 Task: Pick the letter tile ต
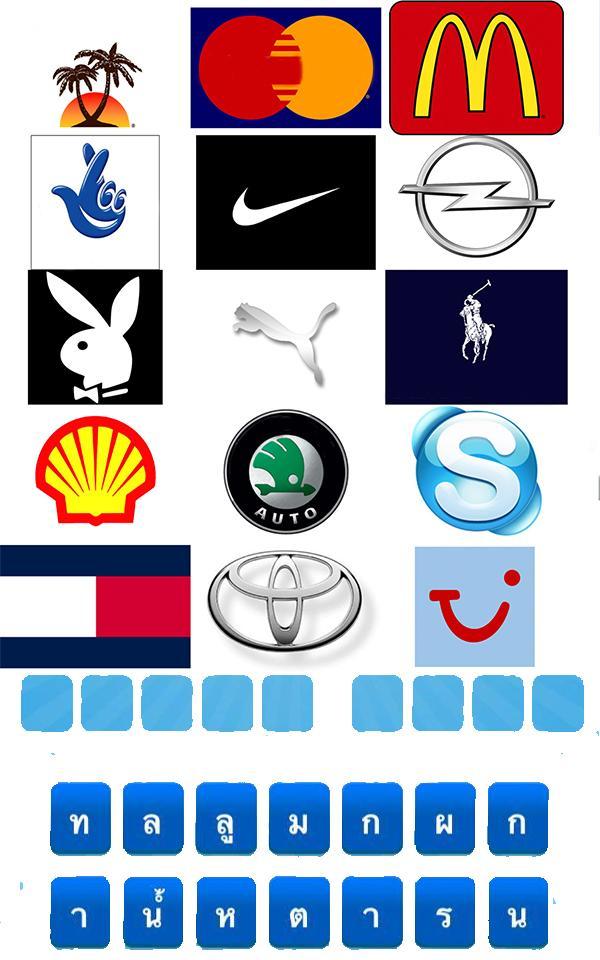pos(299,912)
